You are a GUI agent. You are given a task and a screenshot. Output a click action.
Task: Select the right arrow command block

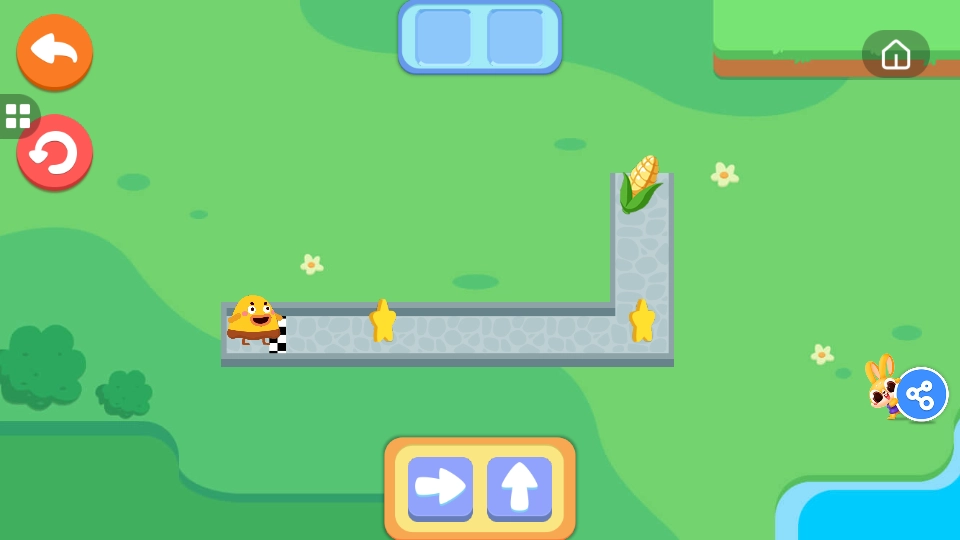click(x=440, y=487)
